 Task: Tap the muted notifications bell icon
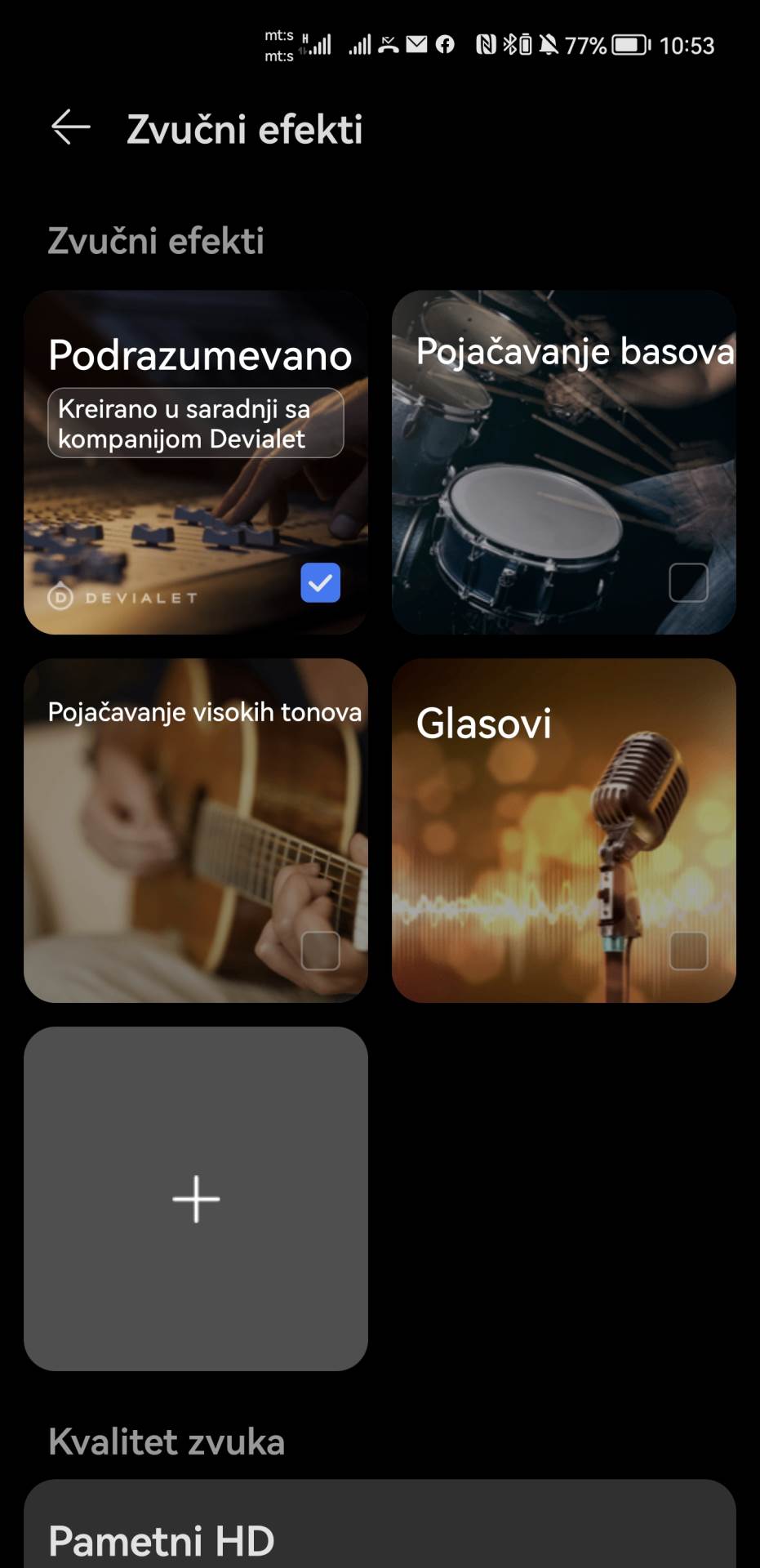point(550,45)
